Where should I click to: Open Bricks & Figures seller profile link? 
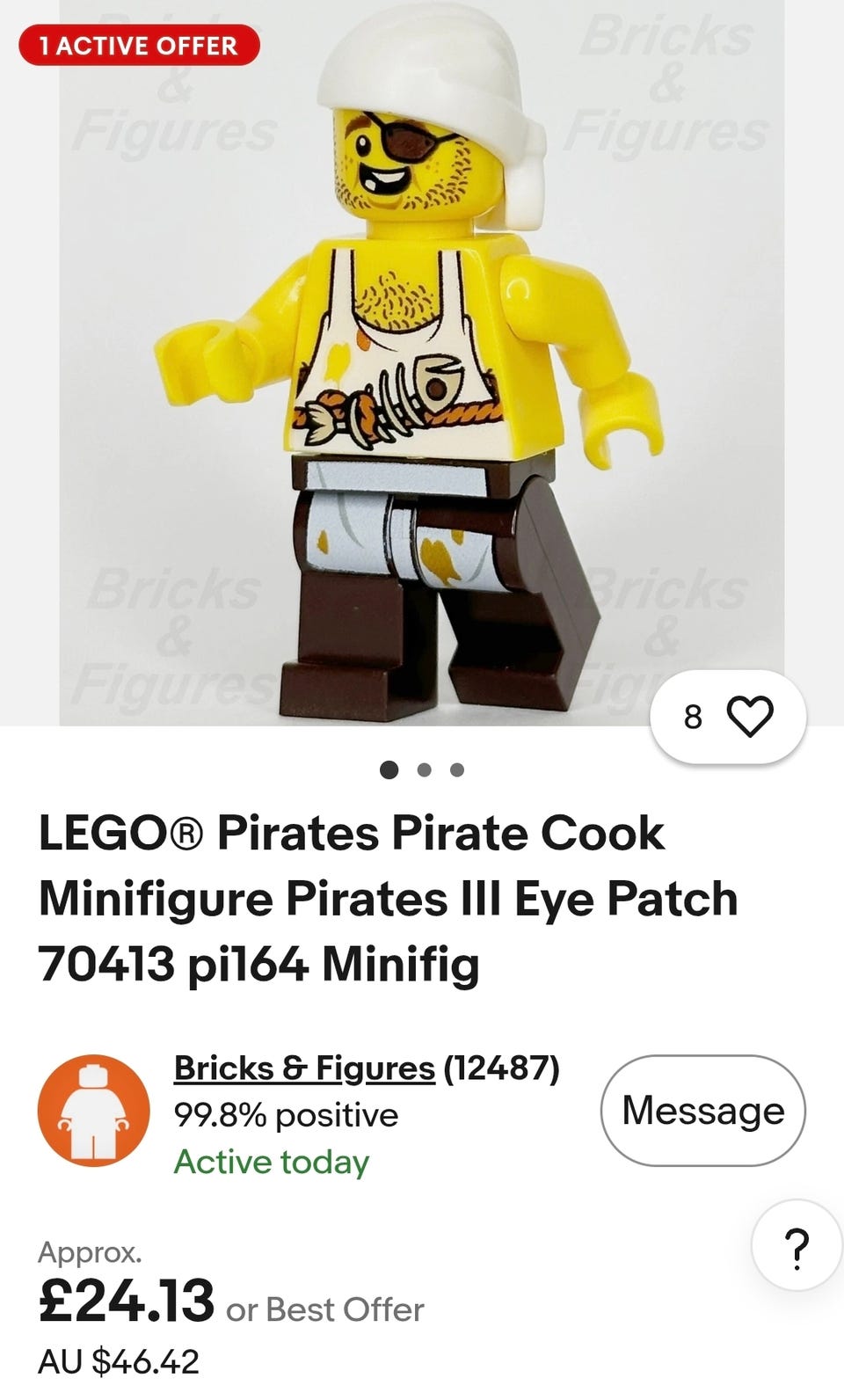pos(304,1068)
